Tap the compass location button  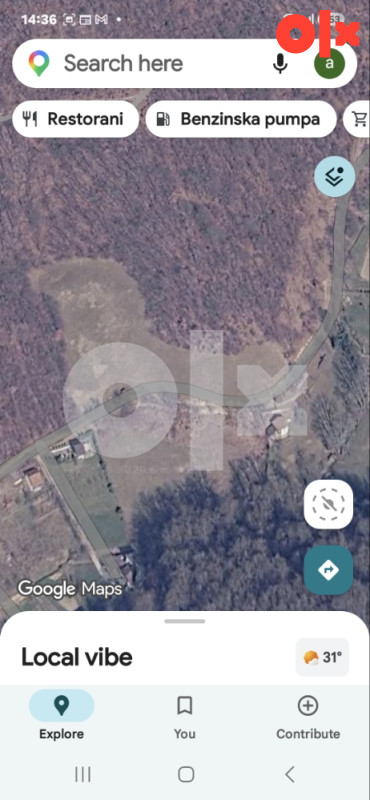328,505
